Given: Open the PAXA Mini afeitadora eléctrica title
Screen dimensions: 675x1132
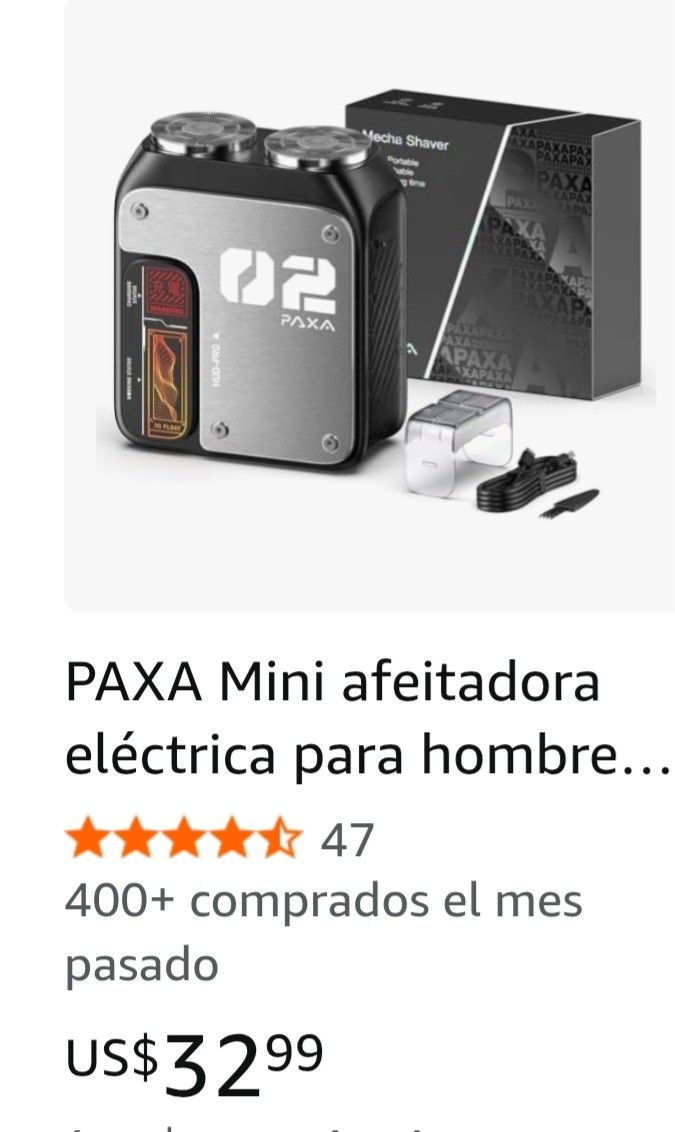Looking at the screenshot, I should 366,719.
